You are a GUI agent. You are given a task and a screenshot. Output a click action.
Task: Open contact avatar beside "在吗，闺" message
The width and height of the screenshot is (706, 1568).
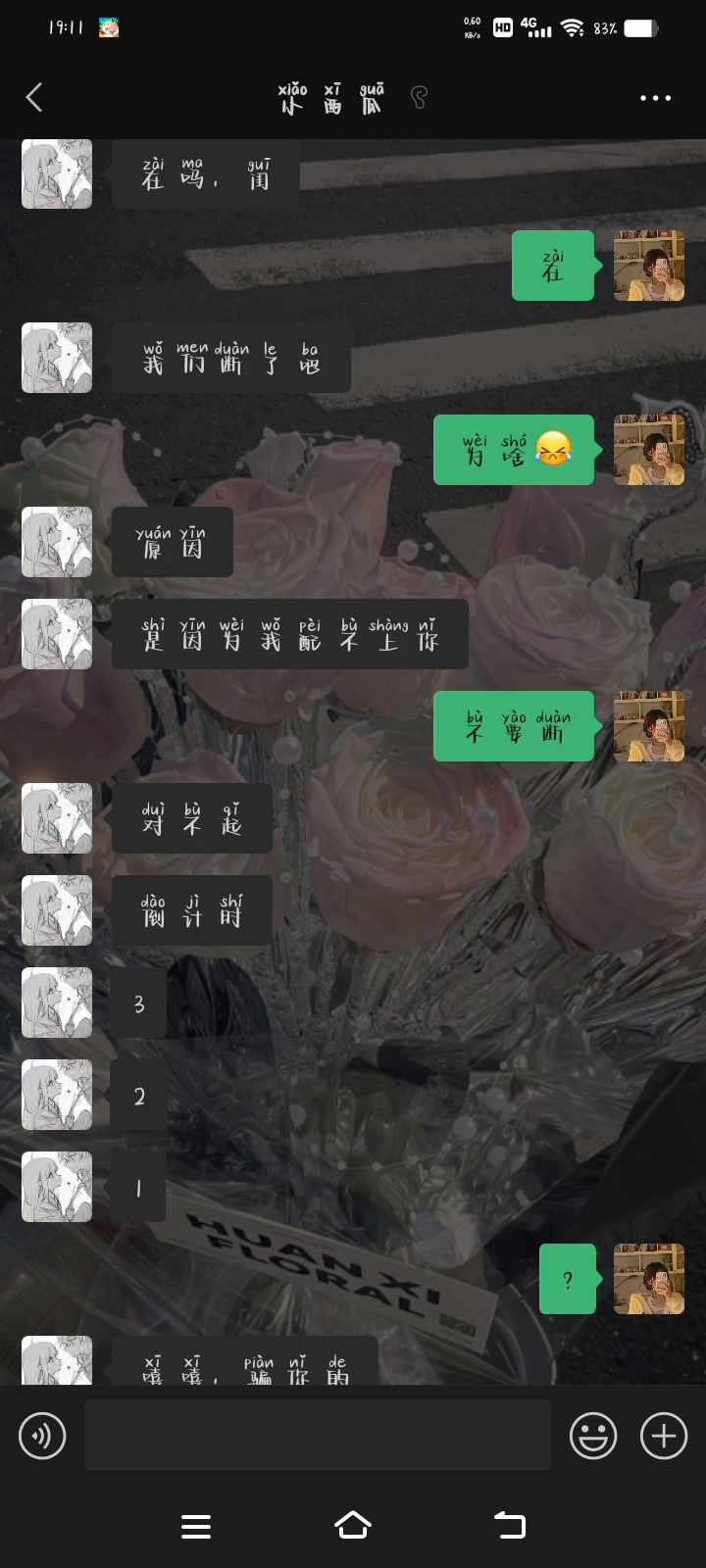tap(57, 173)
